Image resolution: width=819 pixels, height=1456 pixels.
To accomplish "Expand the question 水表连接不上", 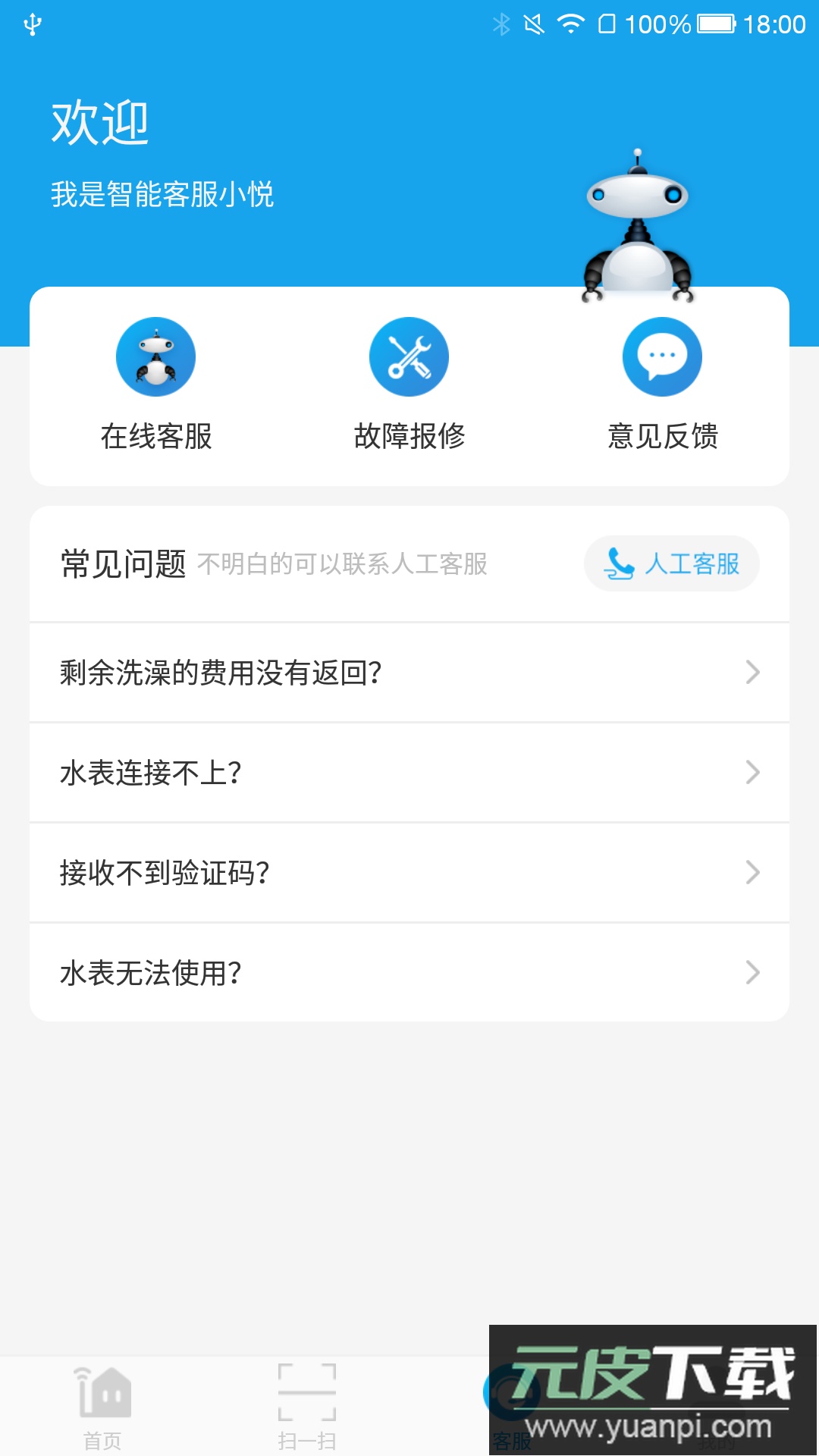I will pos(409,773).
